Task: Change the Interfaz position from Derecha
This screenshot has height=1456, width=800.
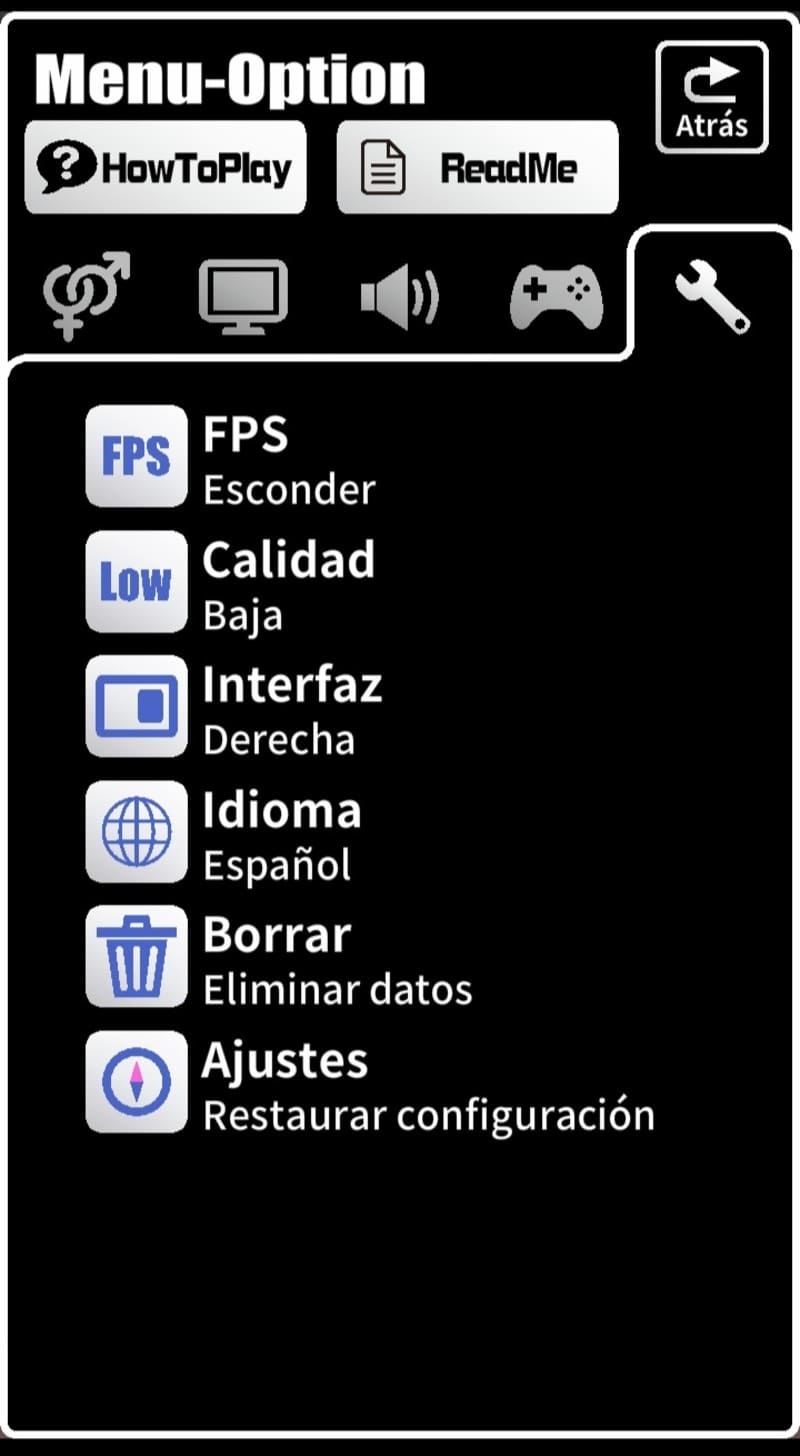Action: [137, 706]
